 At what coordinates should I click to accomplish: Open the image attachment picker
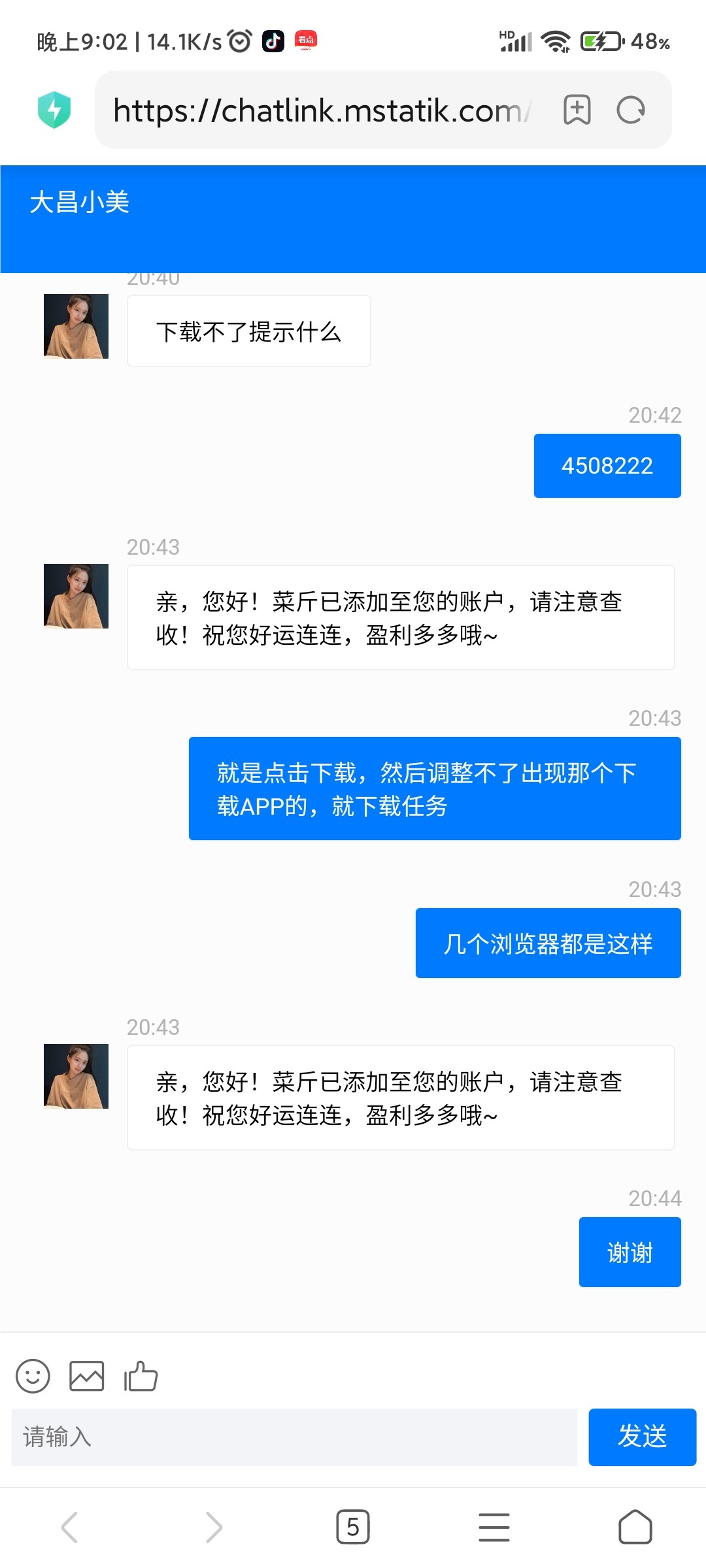[x=88, y=1375]
